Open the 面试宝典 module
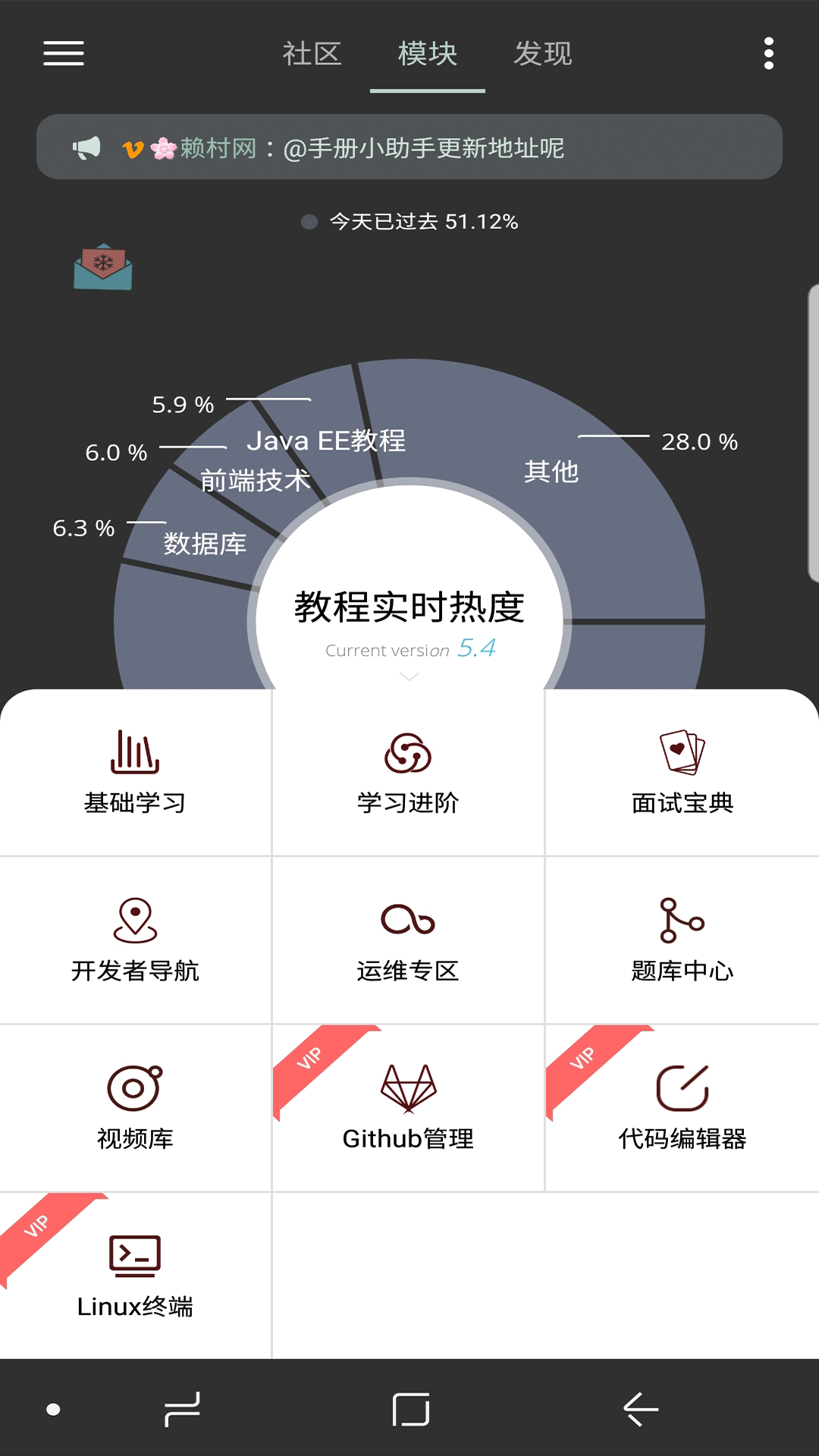Image resolution: width=819 pixels, height=1456 pixels. [x=682, y=772]
